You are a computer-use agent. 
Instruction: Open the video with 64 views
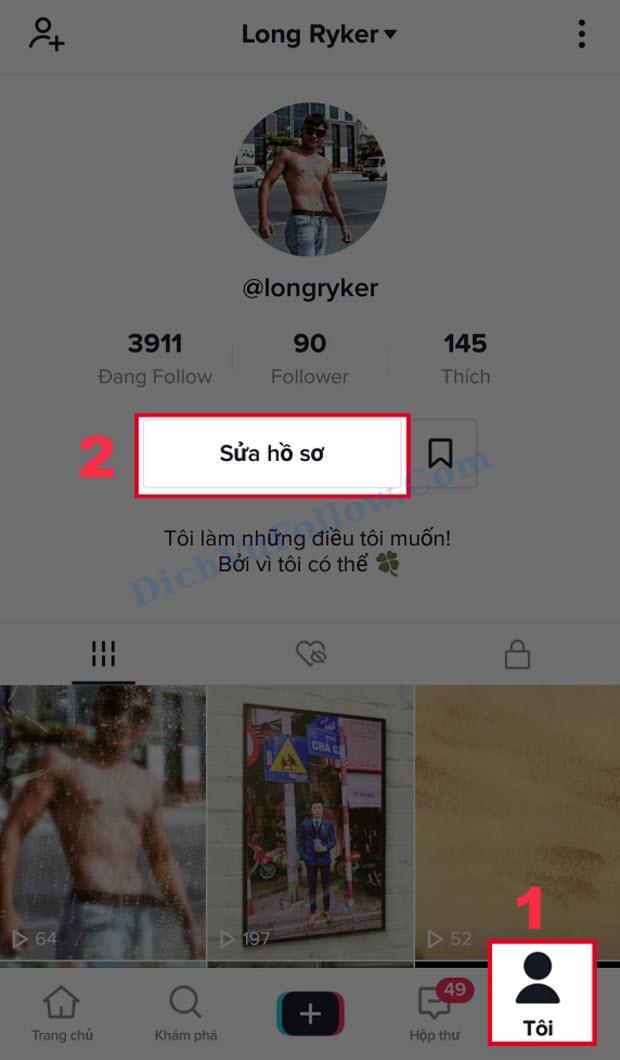point(103,820)
